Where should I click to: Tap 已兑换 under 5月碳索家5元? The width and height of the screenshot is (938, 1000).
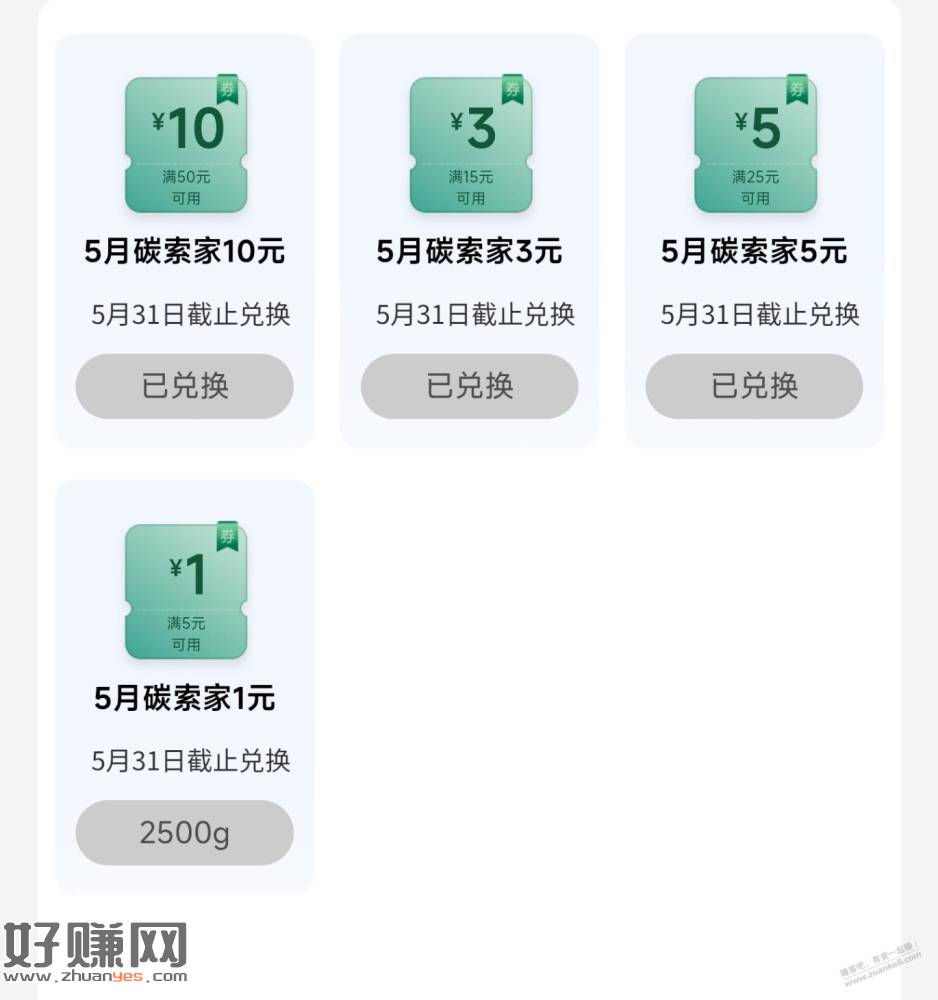point(754,386)
